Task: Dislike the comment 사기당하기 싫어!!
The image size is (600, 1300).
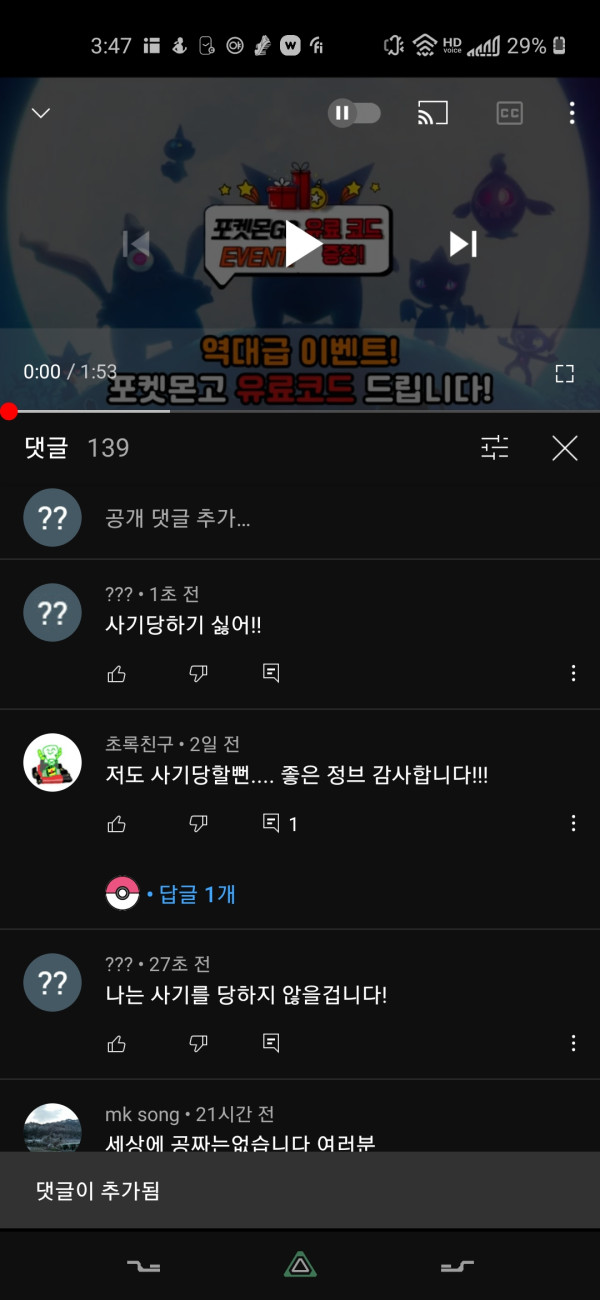Action: (198, 673)
